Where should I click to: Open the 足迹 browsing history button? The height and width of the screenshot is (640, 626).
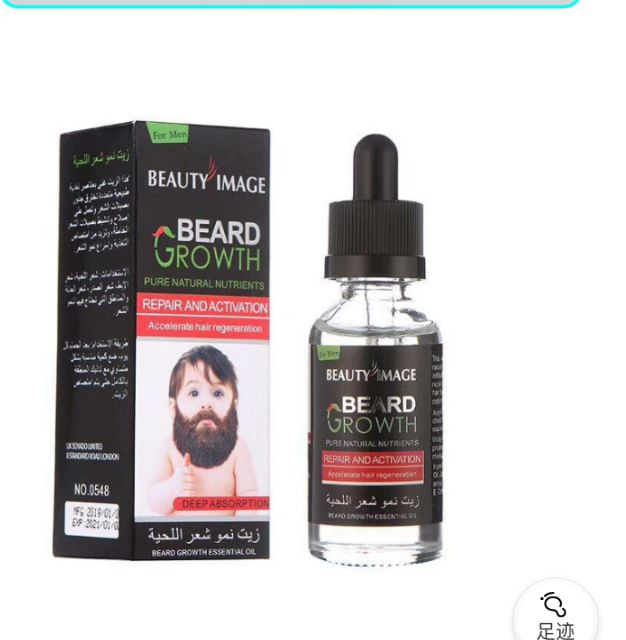556,612
